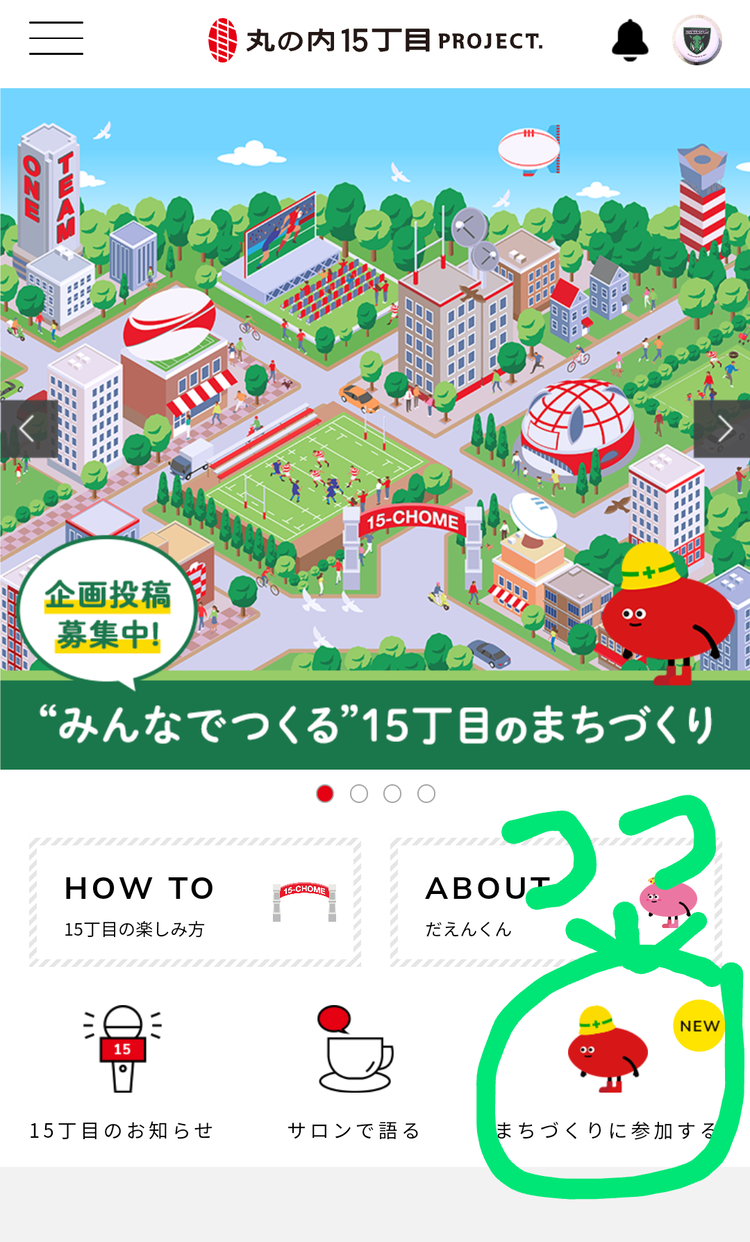
Task: Show the previous carousel slide
Action: coord(27,429)
